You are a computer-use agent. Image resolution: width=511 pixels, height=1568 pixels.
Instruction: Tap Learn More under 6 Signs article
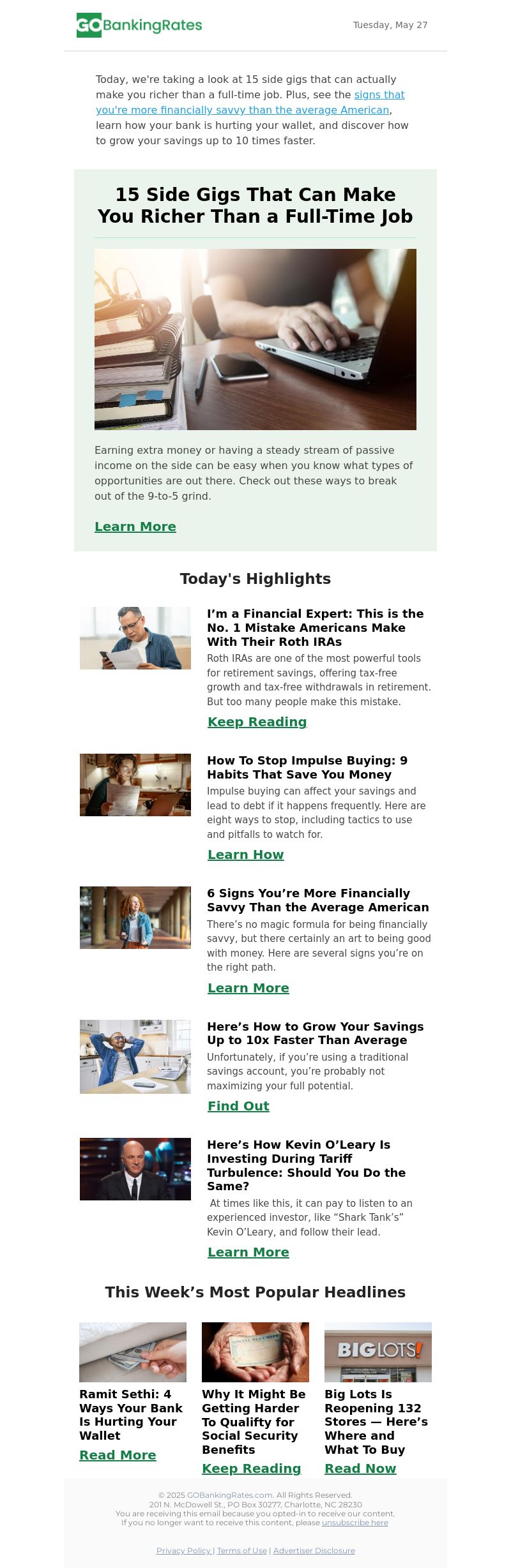tap(248, 988)
